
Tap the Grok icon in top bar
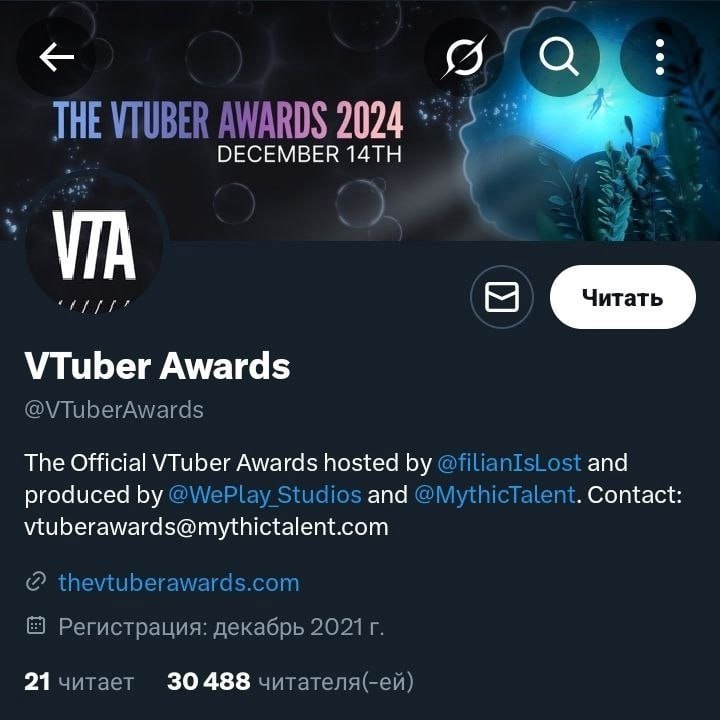[463, 57]
